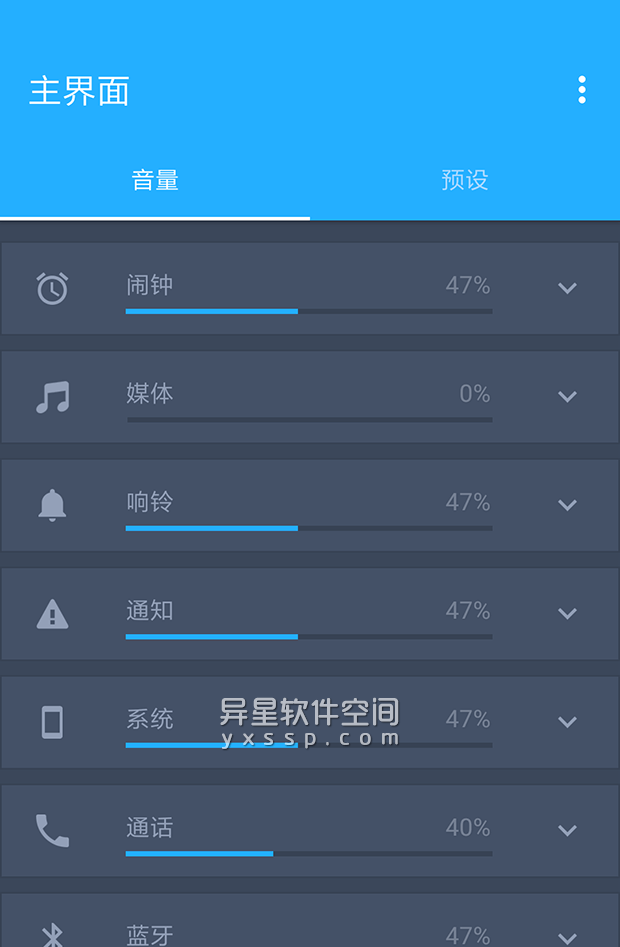The width and height of the screenshot is (620, 947).
Task: Expand the 响铃 volume options
Action: pyautogui.click(x=567, y=505)
